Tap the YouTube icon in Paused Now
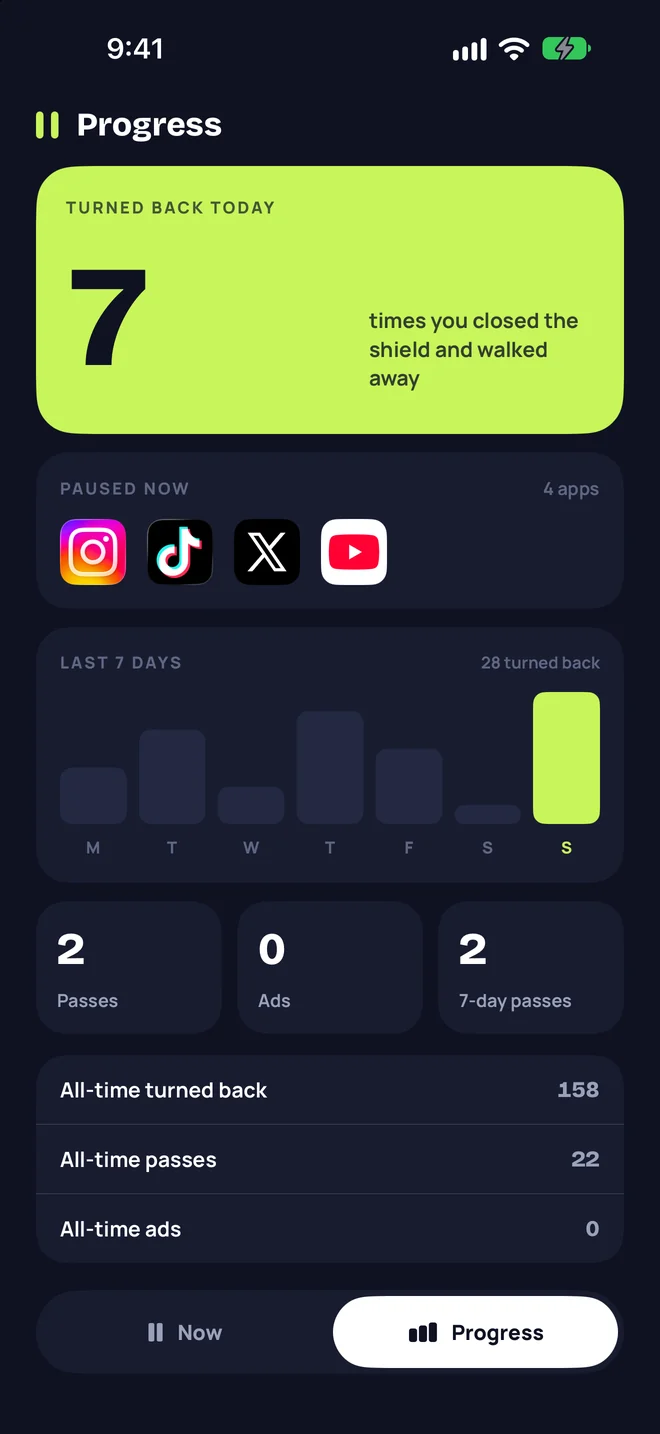 tap(354, 552)
